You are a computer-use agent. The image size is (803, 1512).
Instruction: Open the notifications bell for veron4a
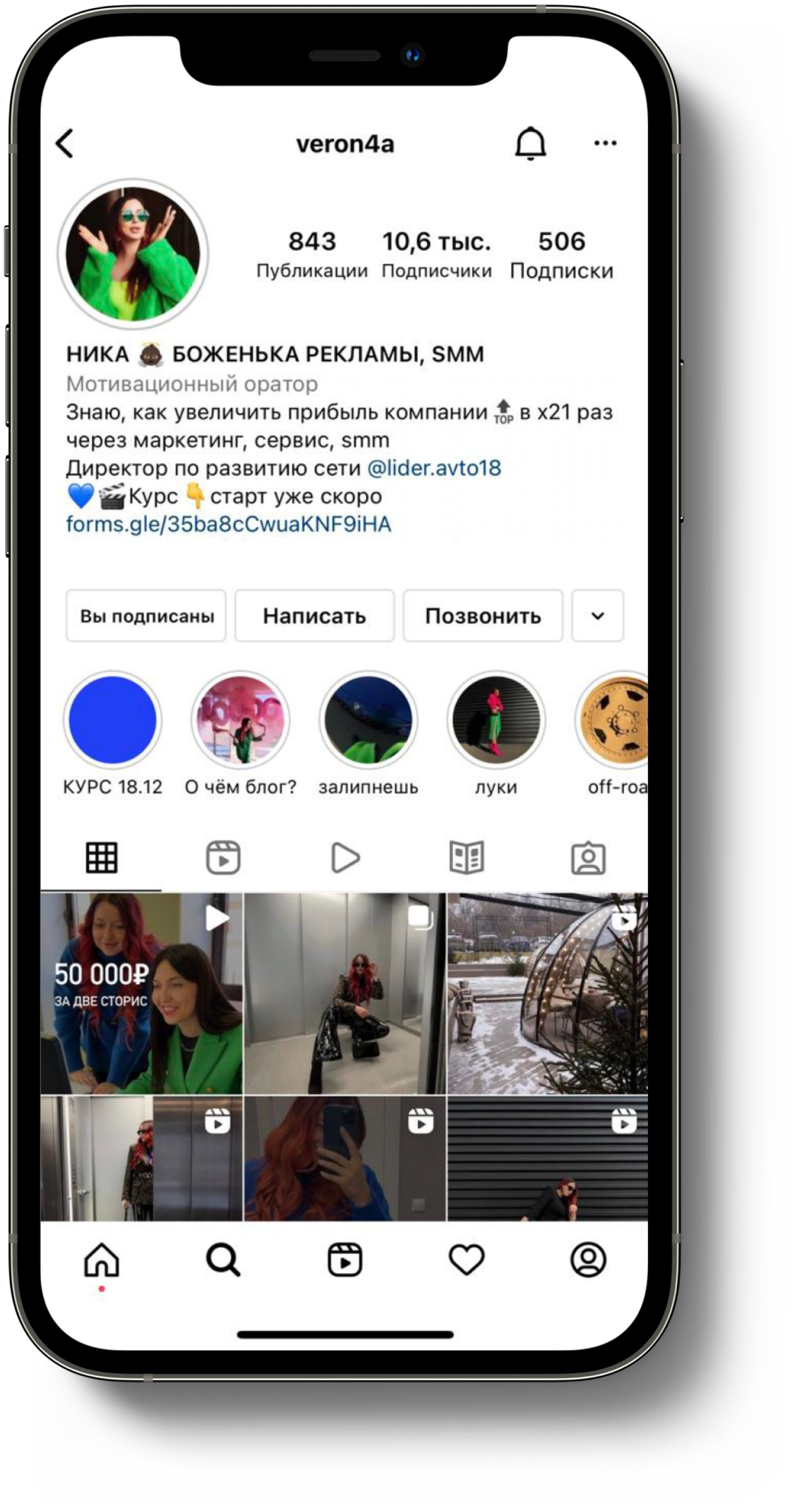[531, 143]
